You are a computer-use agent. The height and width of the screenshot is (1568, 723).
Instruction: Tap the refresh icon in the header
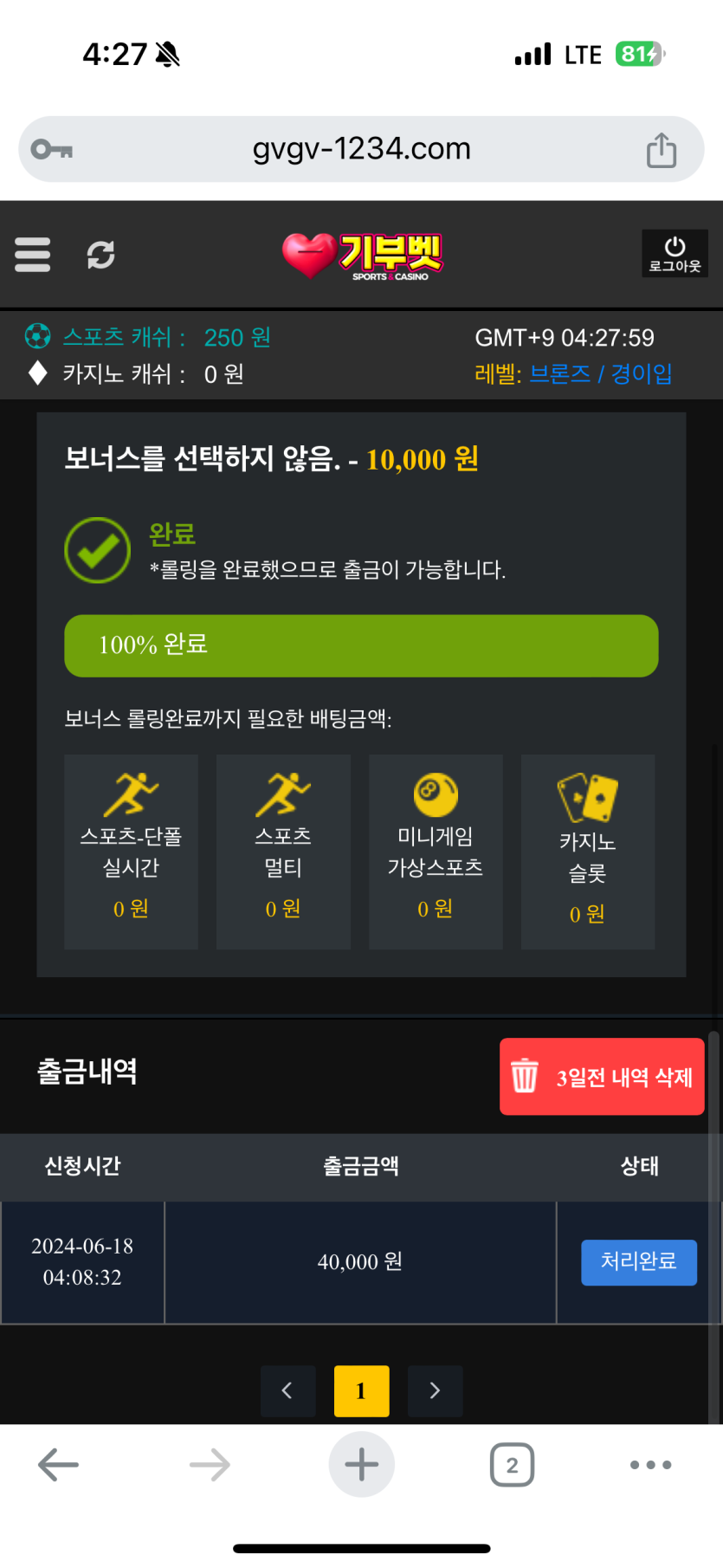tap(100, 255)
